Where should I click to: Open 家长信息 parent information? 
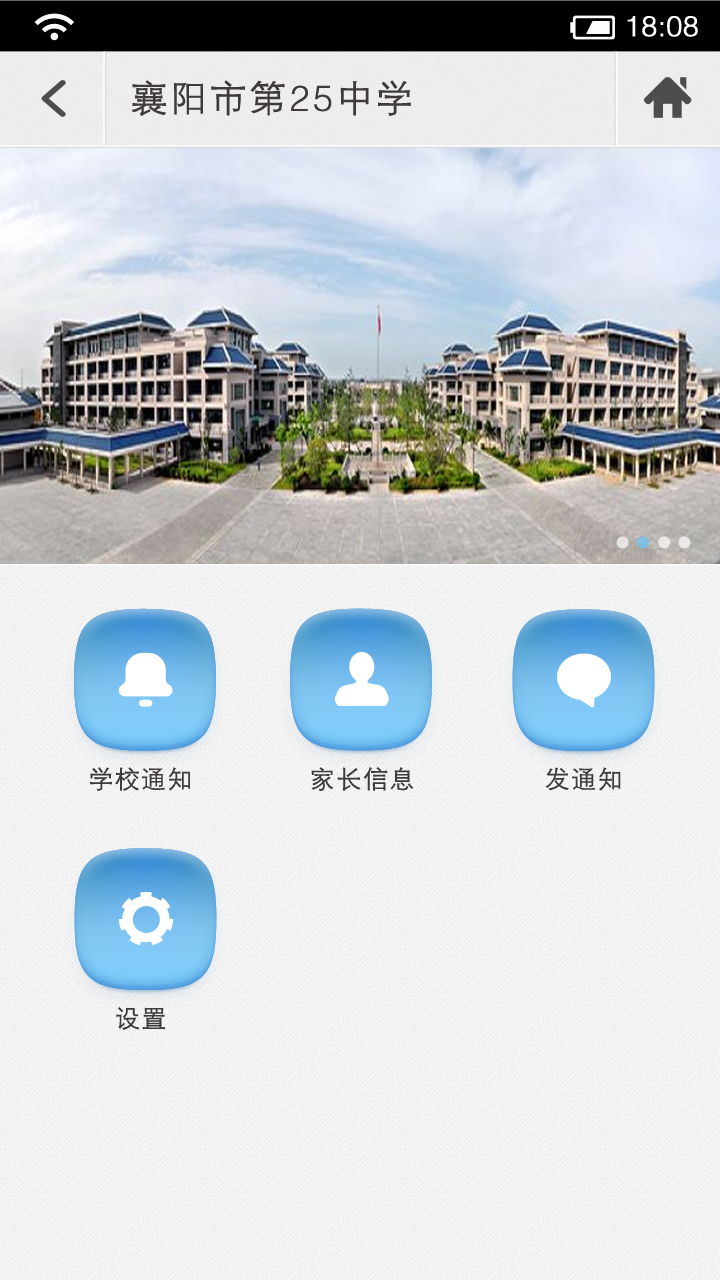[361, 680]
